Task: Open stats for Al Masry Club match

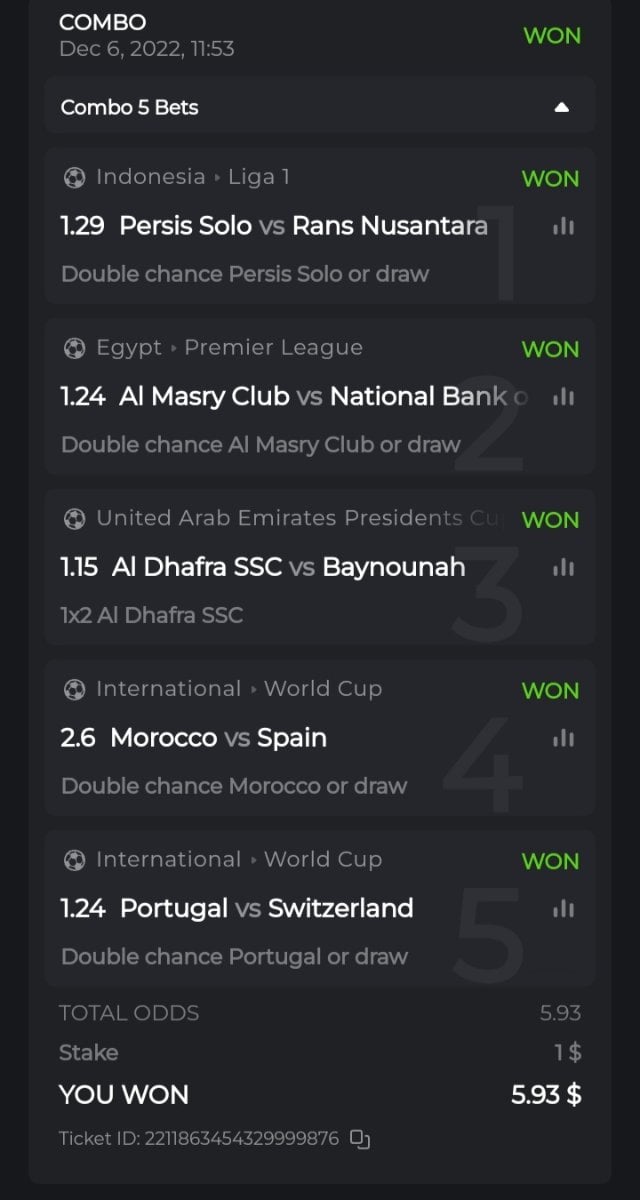Action: [563, 397]
